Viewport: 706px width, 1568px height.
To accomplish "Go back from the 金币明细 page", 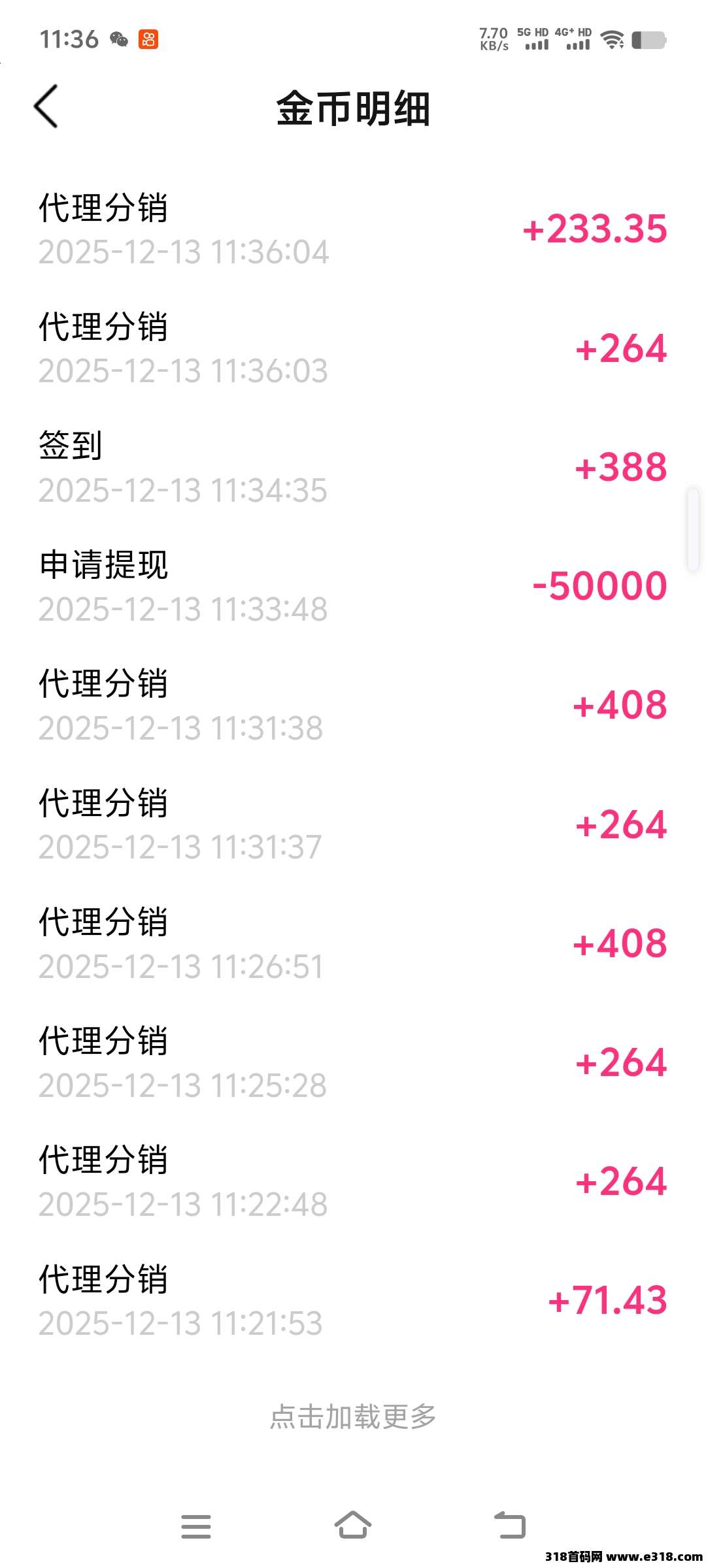I will pos(46,106).
